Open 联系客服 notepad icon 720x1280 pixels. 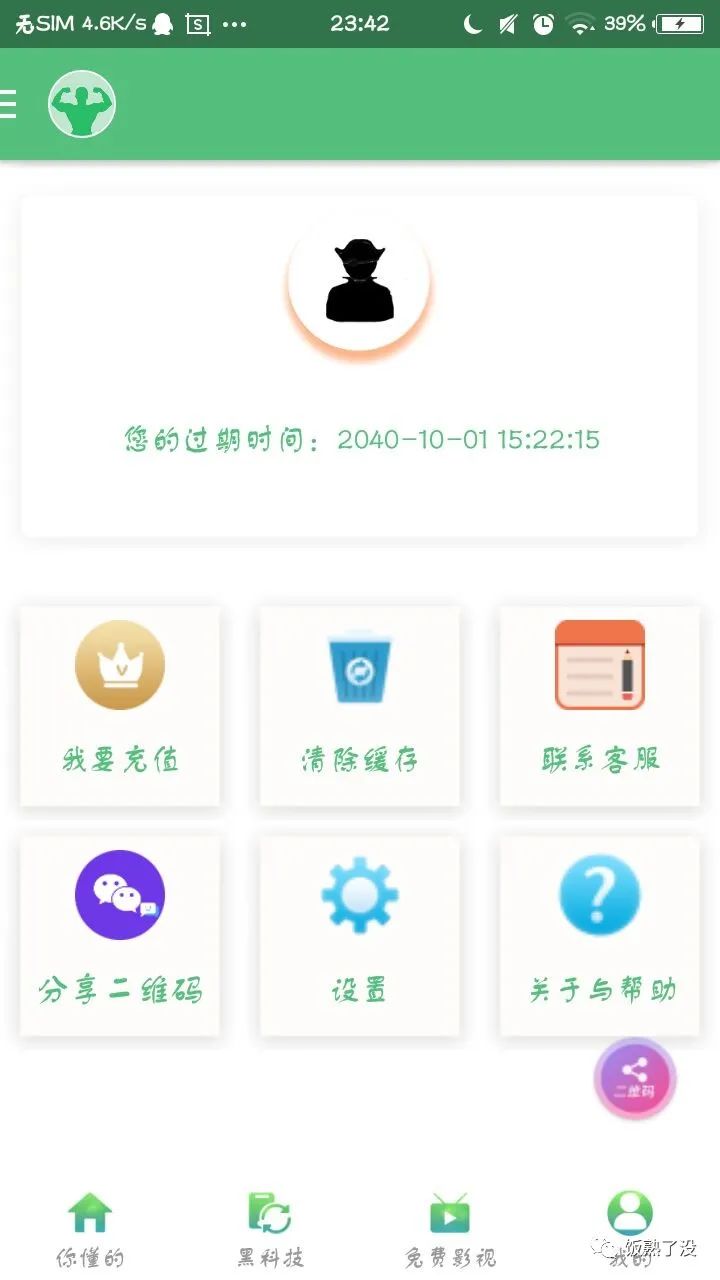click(598, 664)
